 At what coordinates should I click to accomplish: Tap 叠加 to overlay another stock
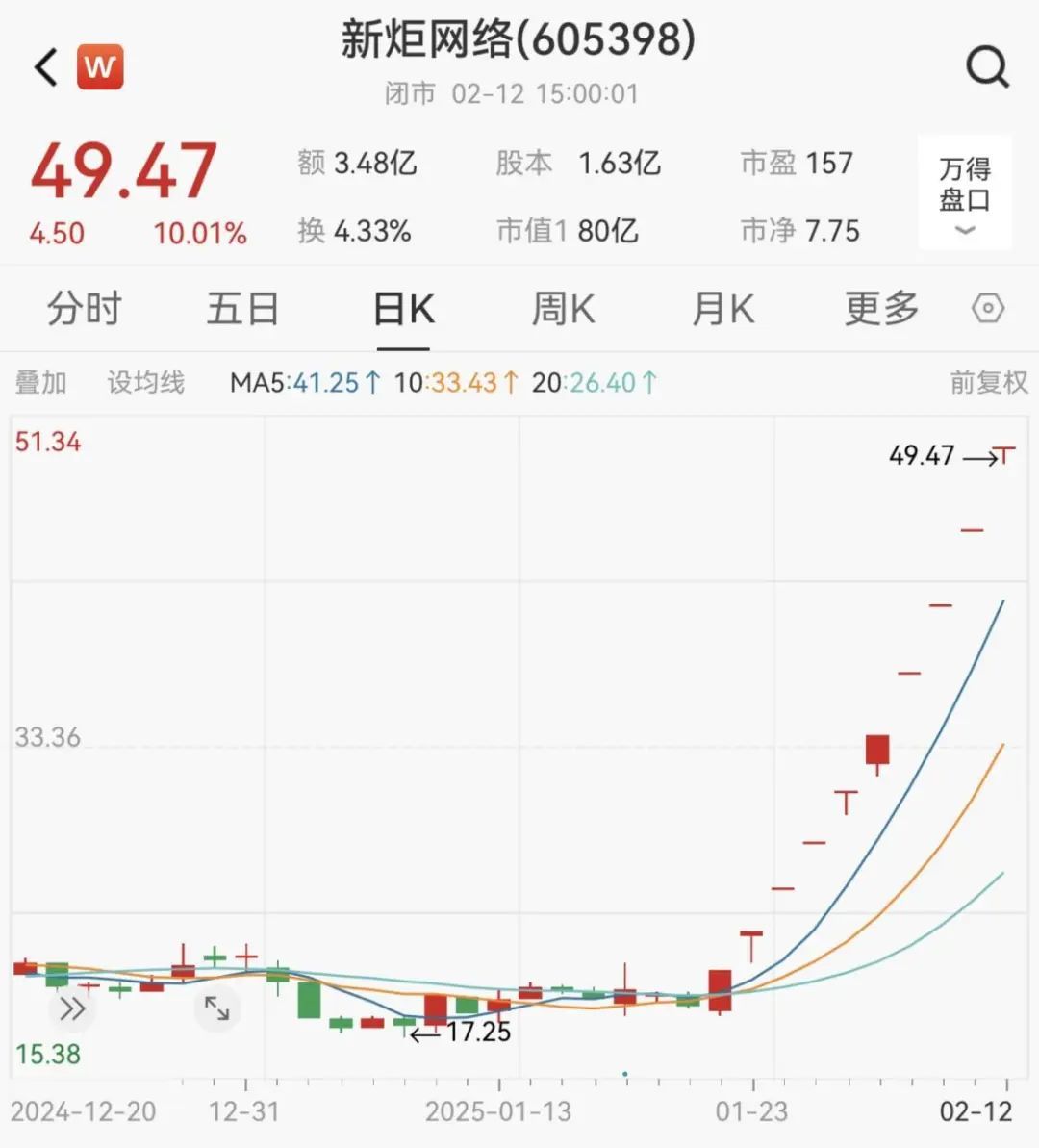click(41, 383)
